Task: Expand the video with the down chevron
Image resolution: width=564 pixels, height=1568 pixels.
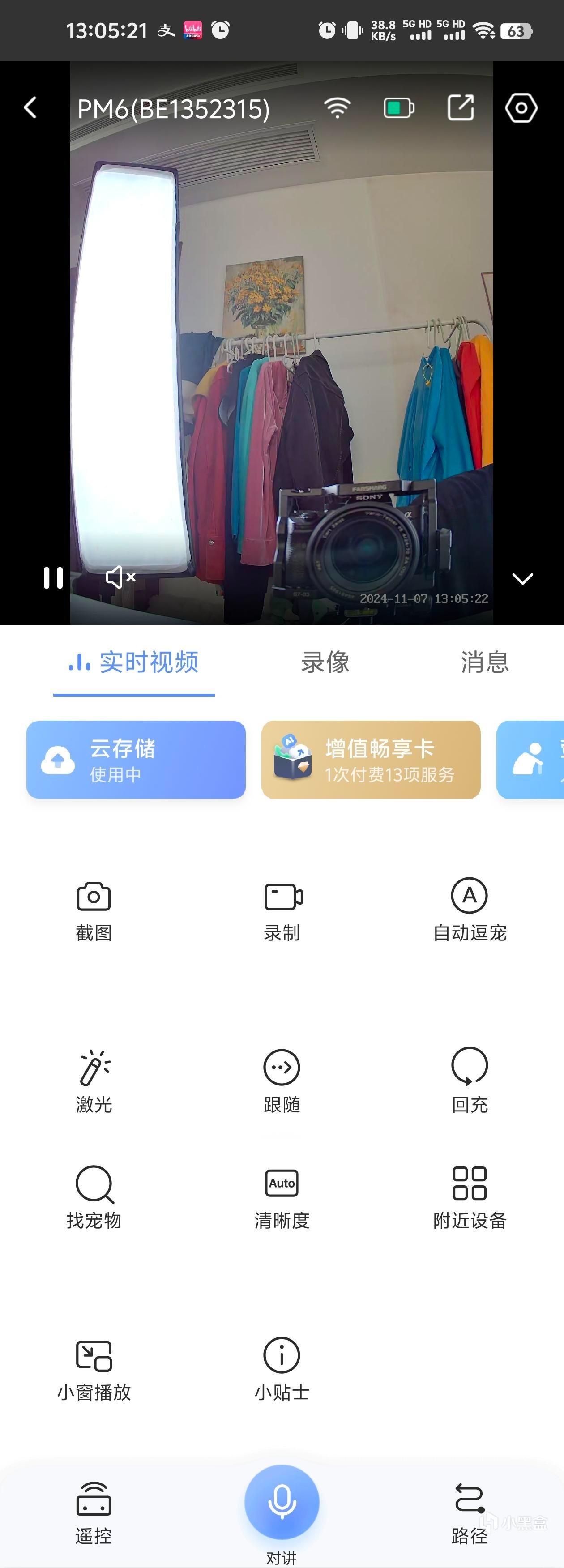Action: pyautogui.click(x=523, y=578)
